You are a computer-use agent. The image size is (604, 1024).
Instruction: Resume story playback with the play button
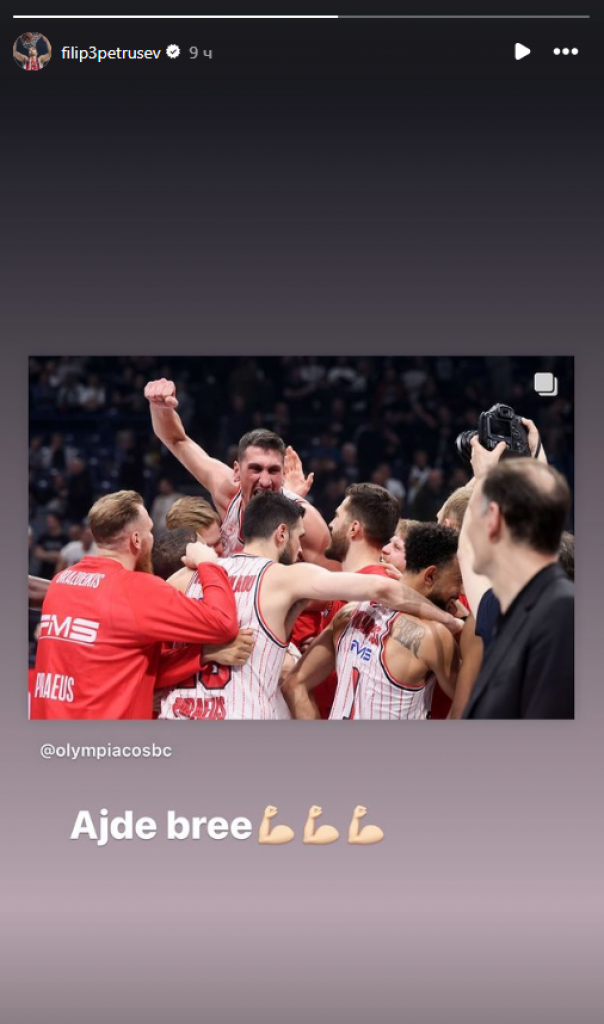click(522, 51)
